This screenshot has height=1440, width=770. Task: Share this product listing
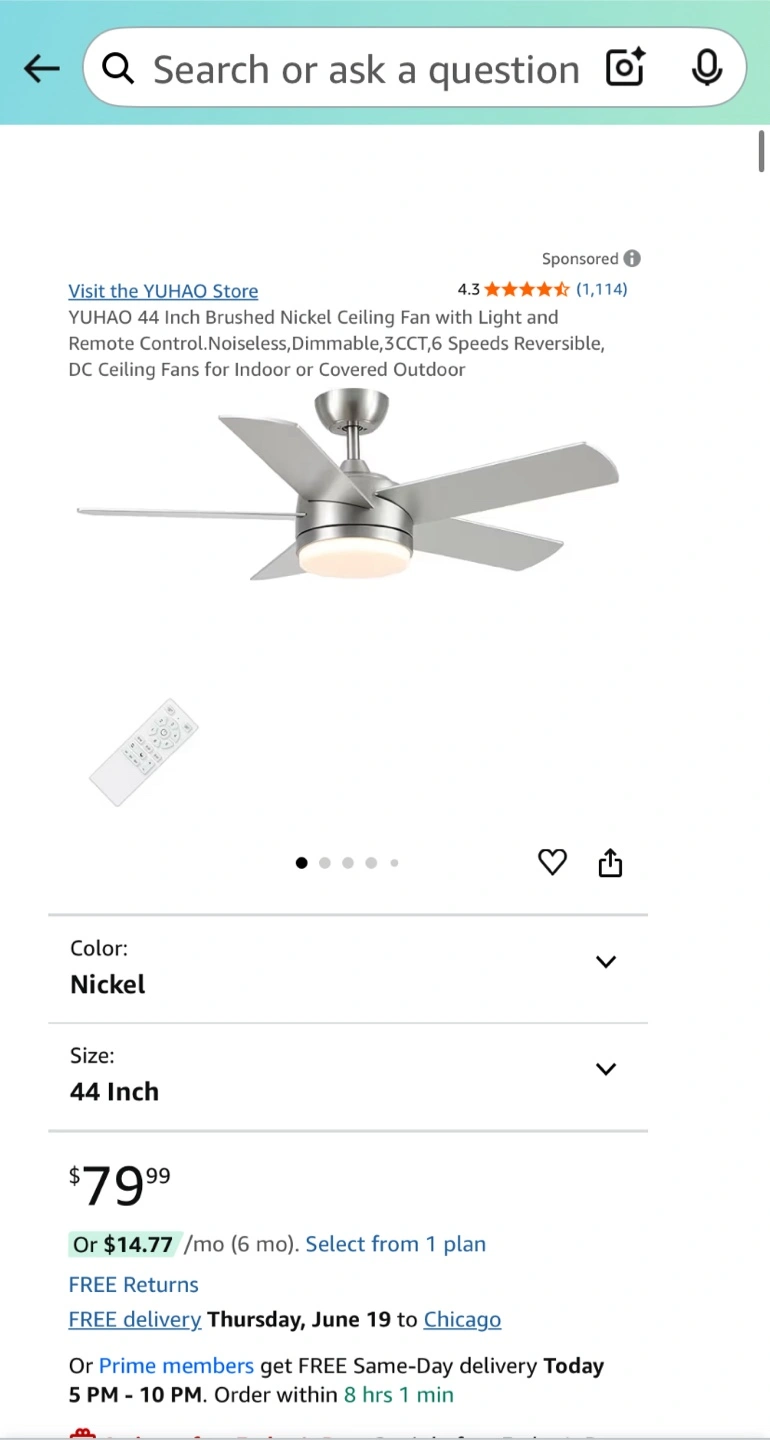pyautogui.click(x=610, y=862)
